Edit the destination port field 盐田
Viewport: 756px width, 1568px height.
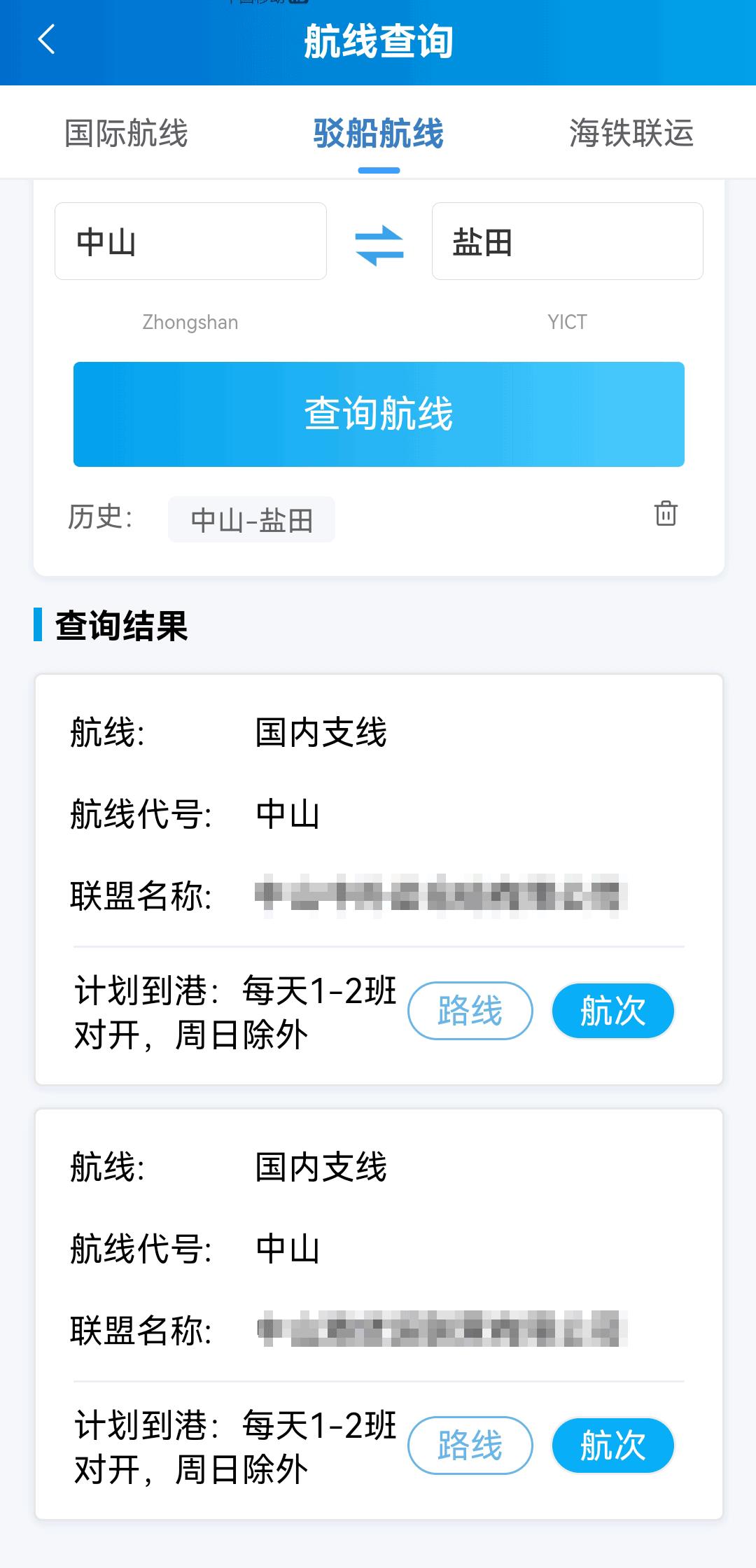(x=567, y=241)
